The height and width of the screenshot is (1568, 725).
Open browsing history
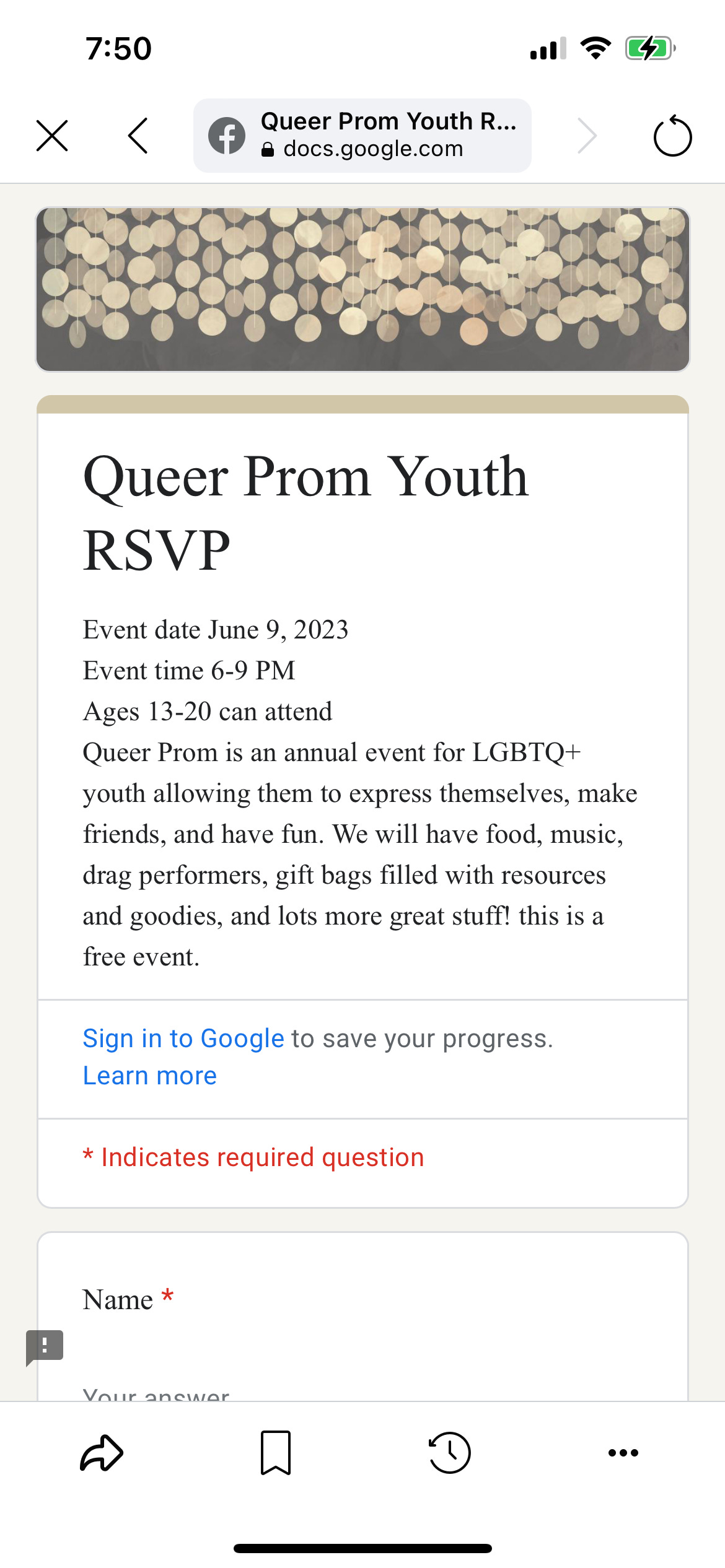(x=450, y=1453)
